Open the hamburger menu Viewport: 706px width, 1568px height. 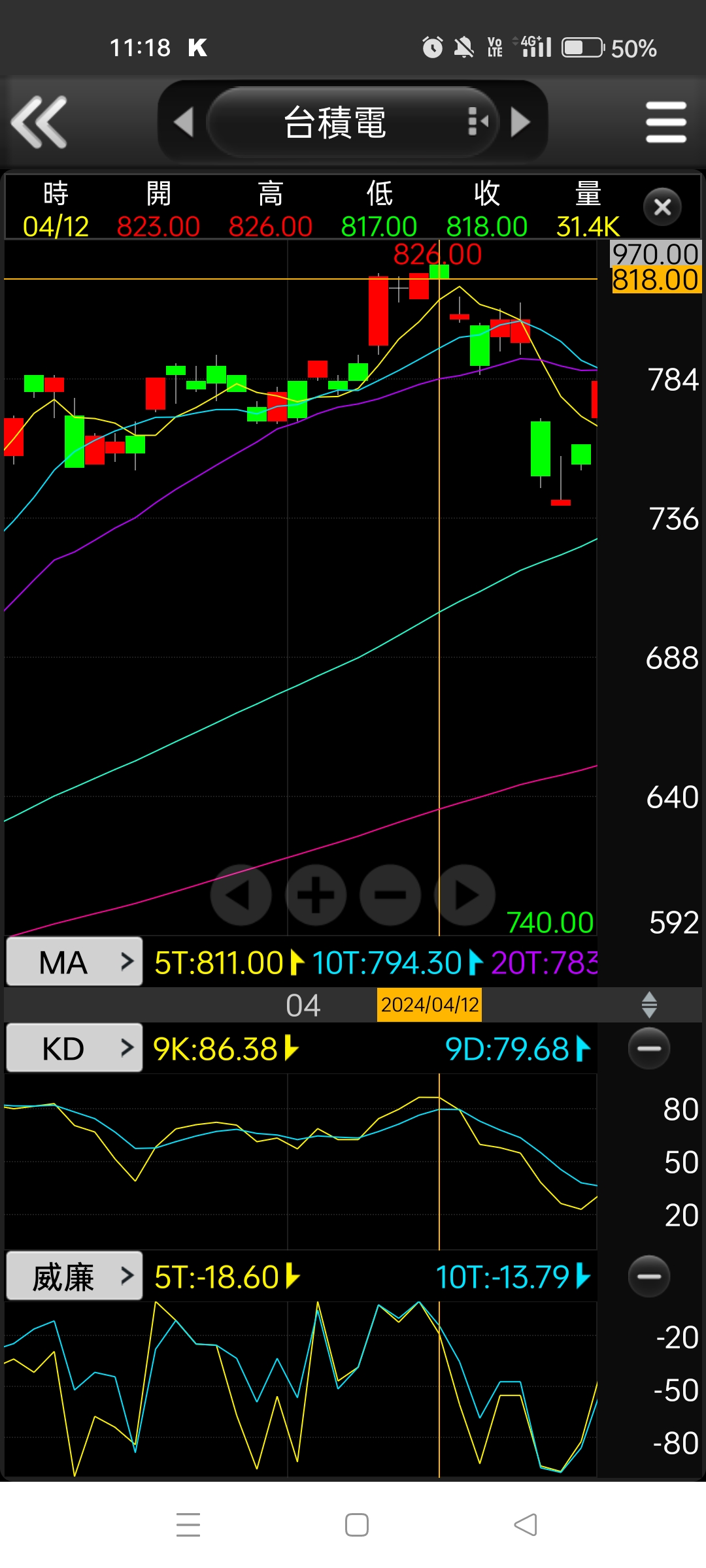[665, 122]
